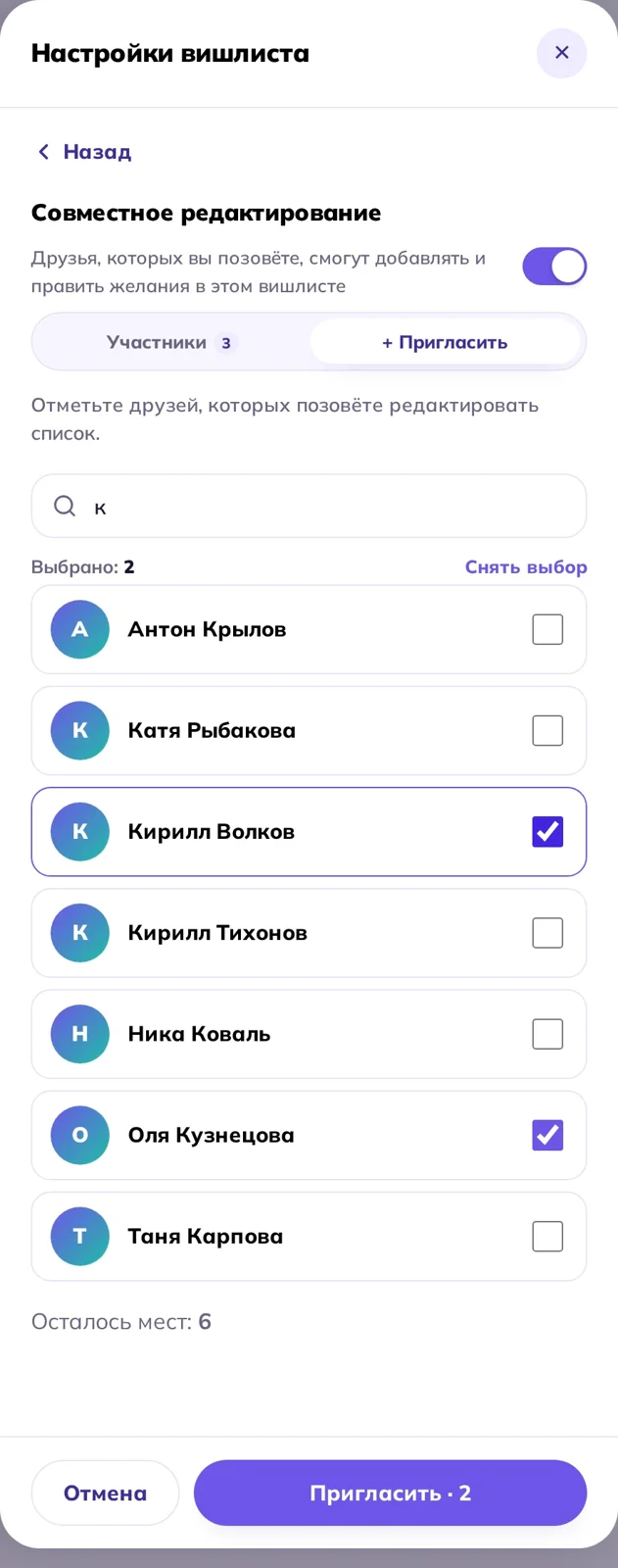
Task: Tap the Отмена button
Action: [x=105, y=1493]
